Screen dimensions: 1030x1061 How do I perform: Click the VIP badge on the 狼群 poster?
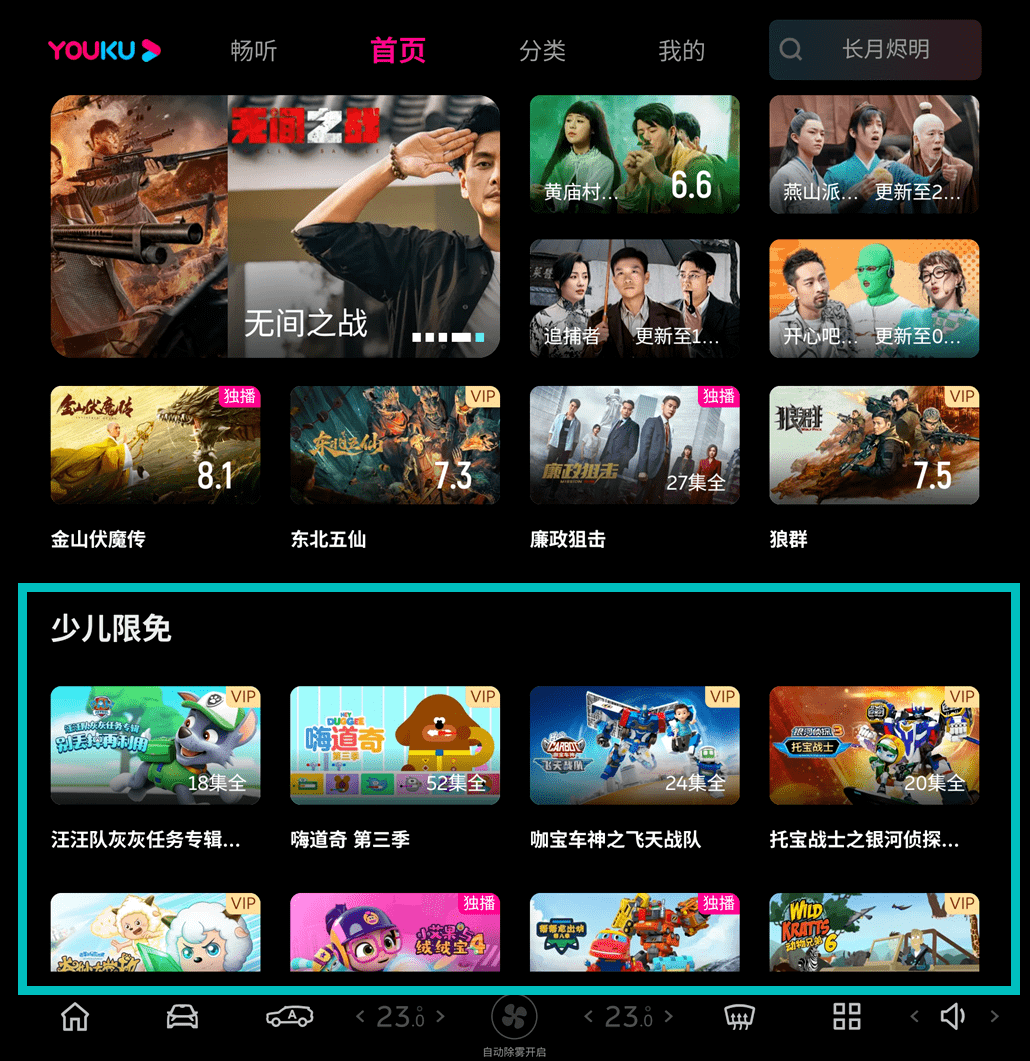[x=962, y=396]
